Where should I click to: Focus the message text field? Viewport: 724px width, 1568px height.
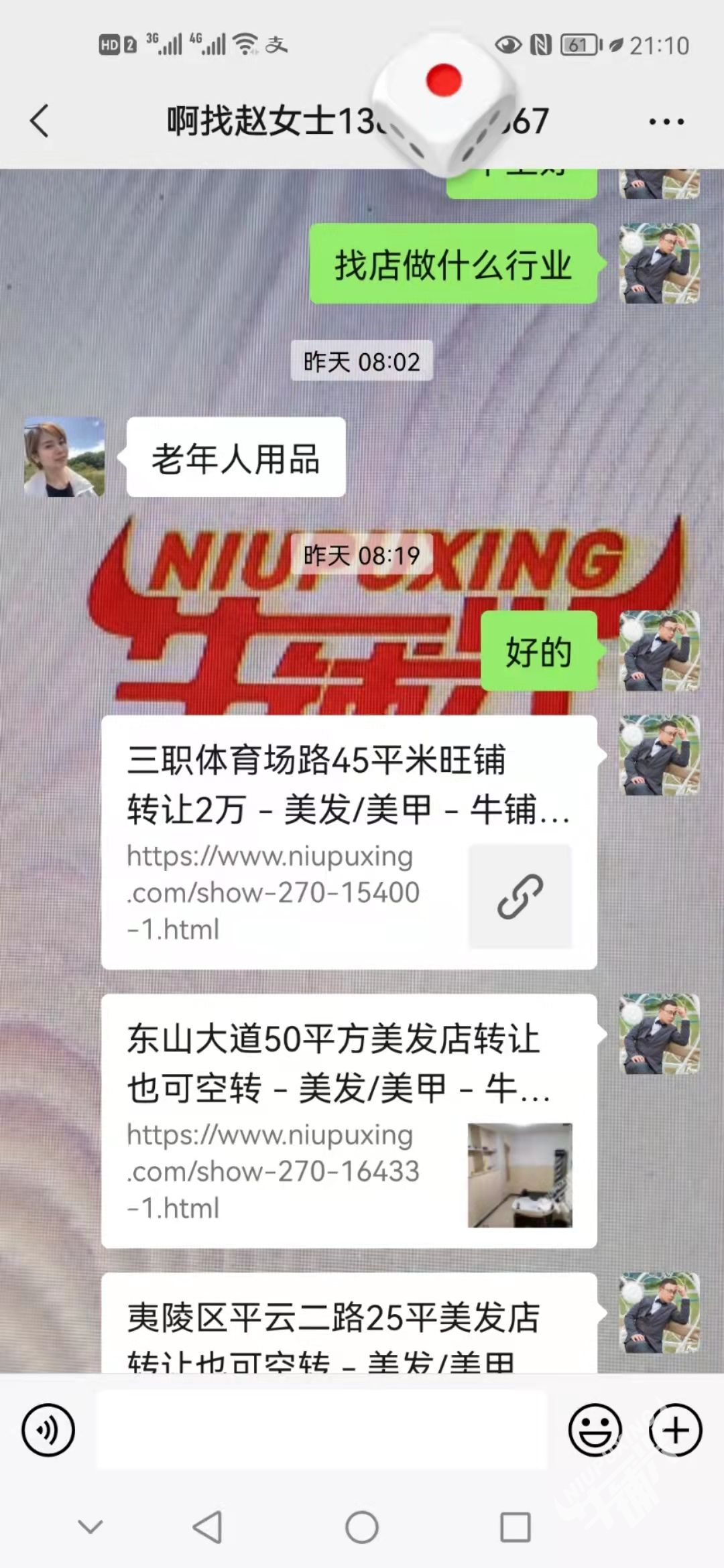(322, 1430)
